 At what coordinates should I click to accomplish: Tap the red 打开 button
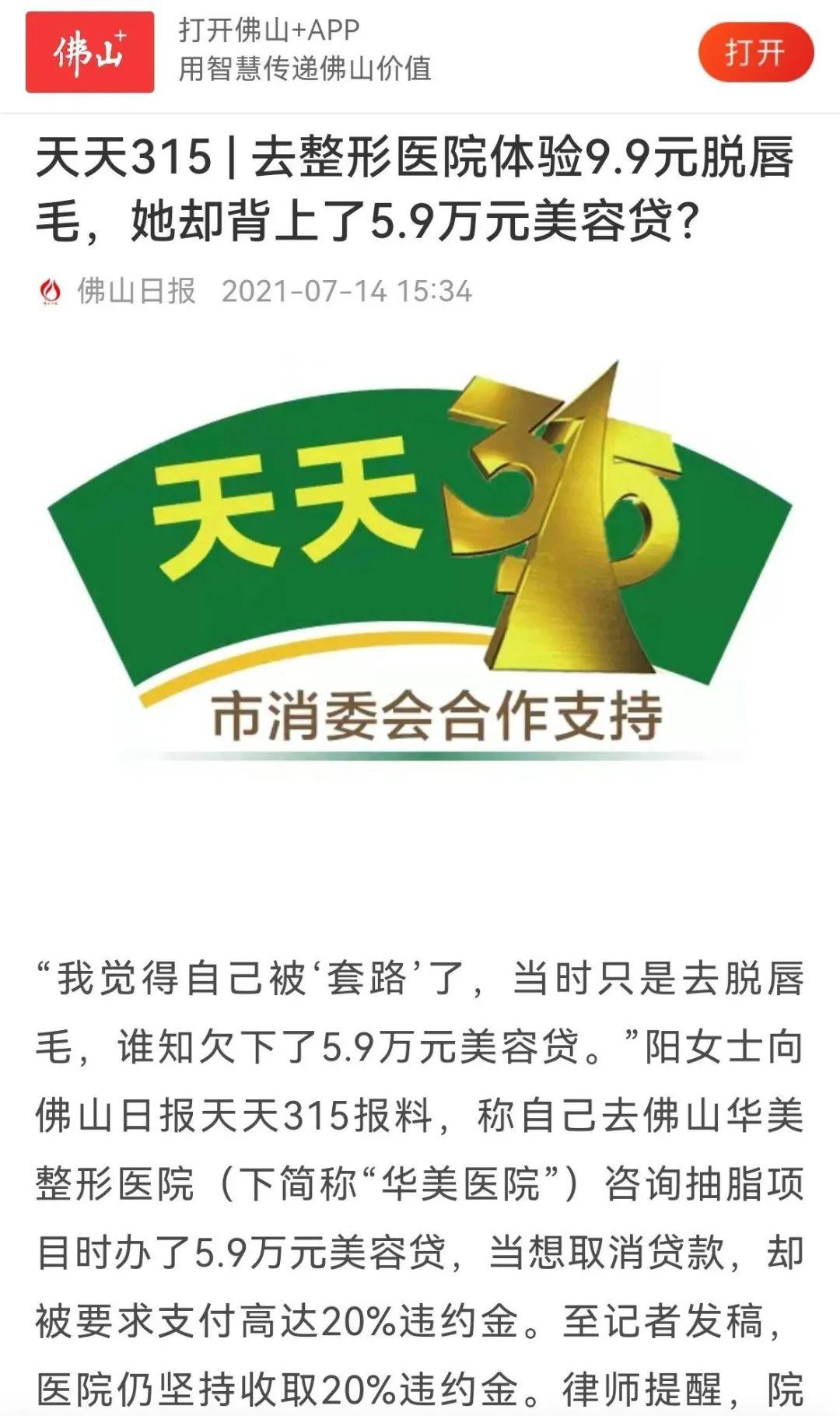point(755,53)
